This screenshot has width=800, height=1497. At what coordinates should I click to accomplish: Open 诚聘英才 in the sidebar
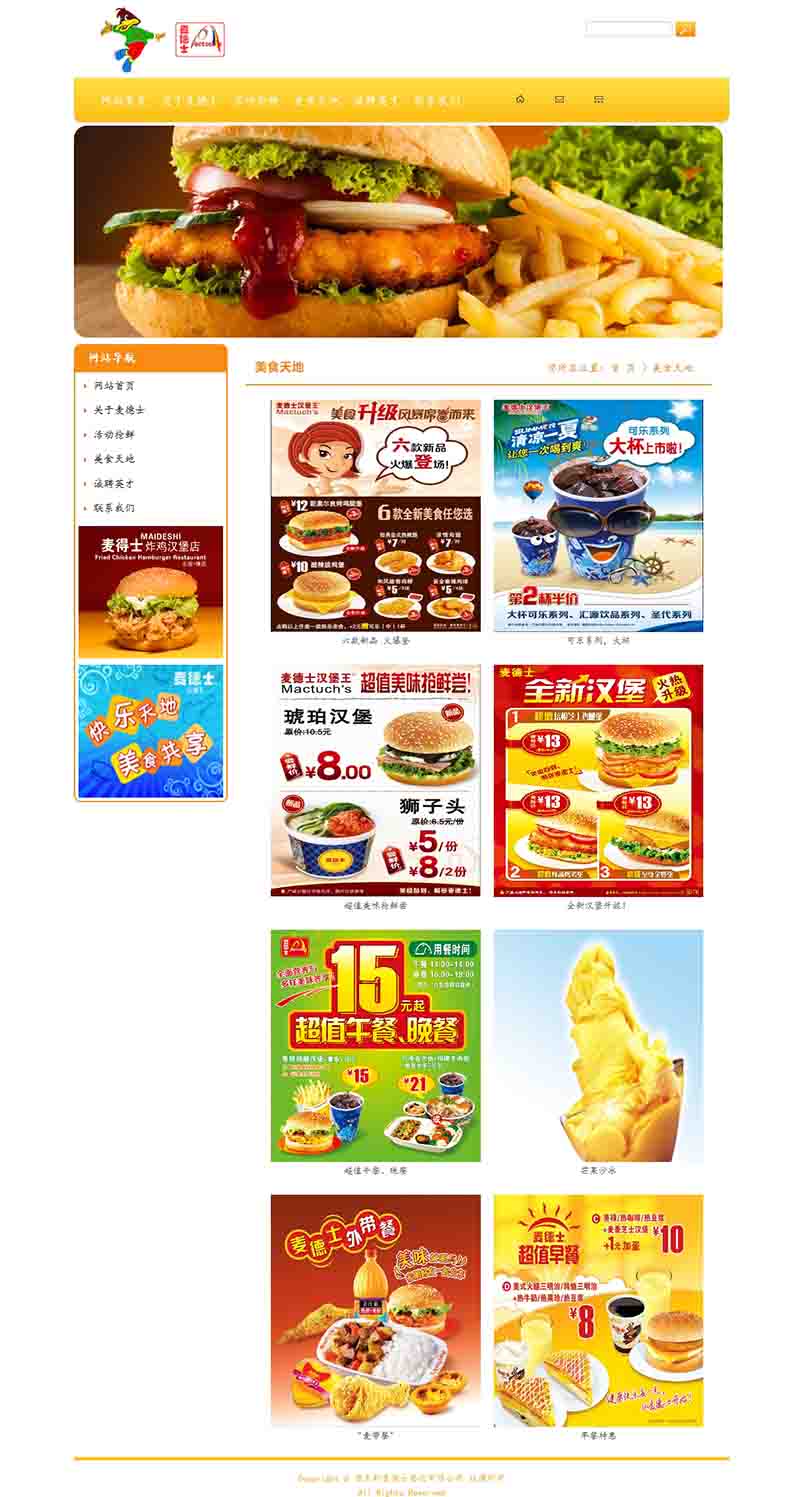114,483
